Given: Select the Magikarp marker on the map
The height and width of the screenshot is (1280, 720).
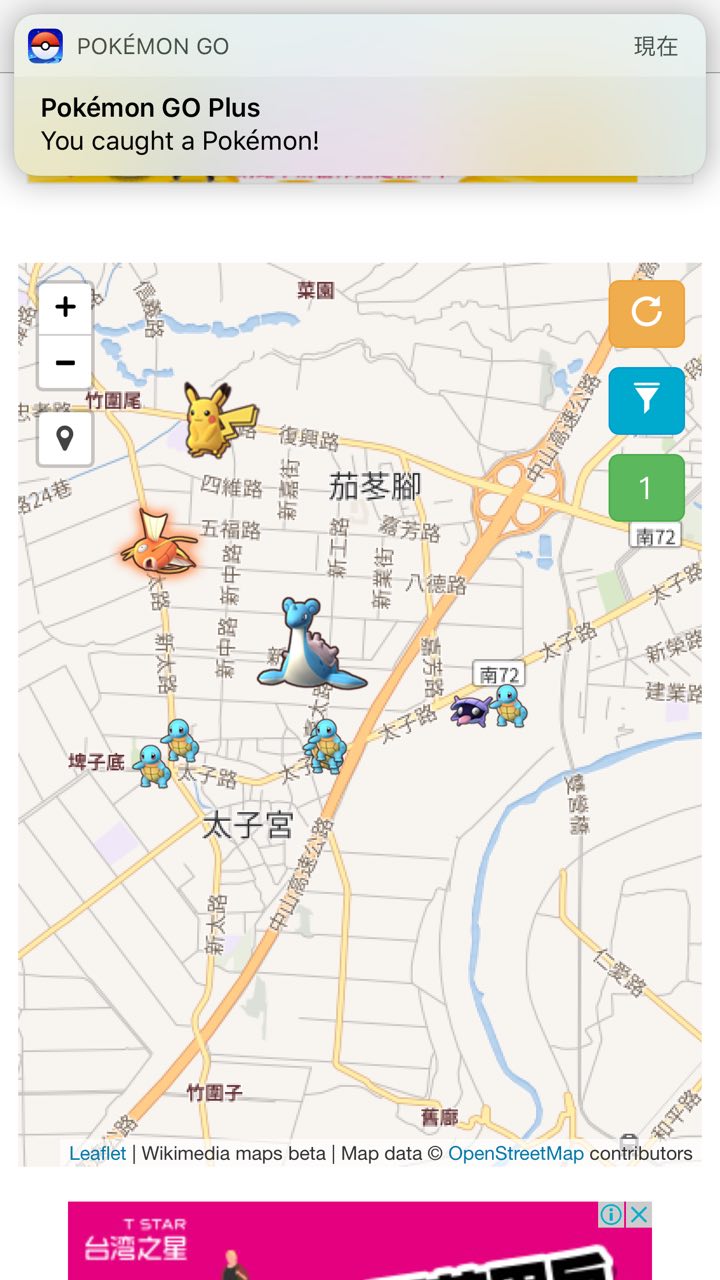Looking at the screenshot, I should [x=158, y=543].
